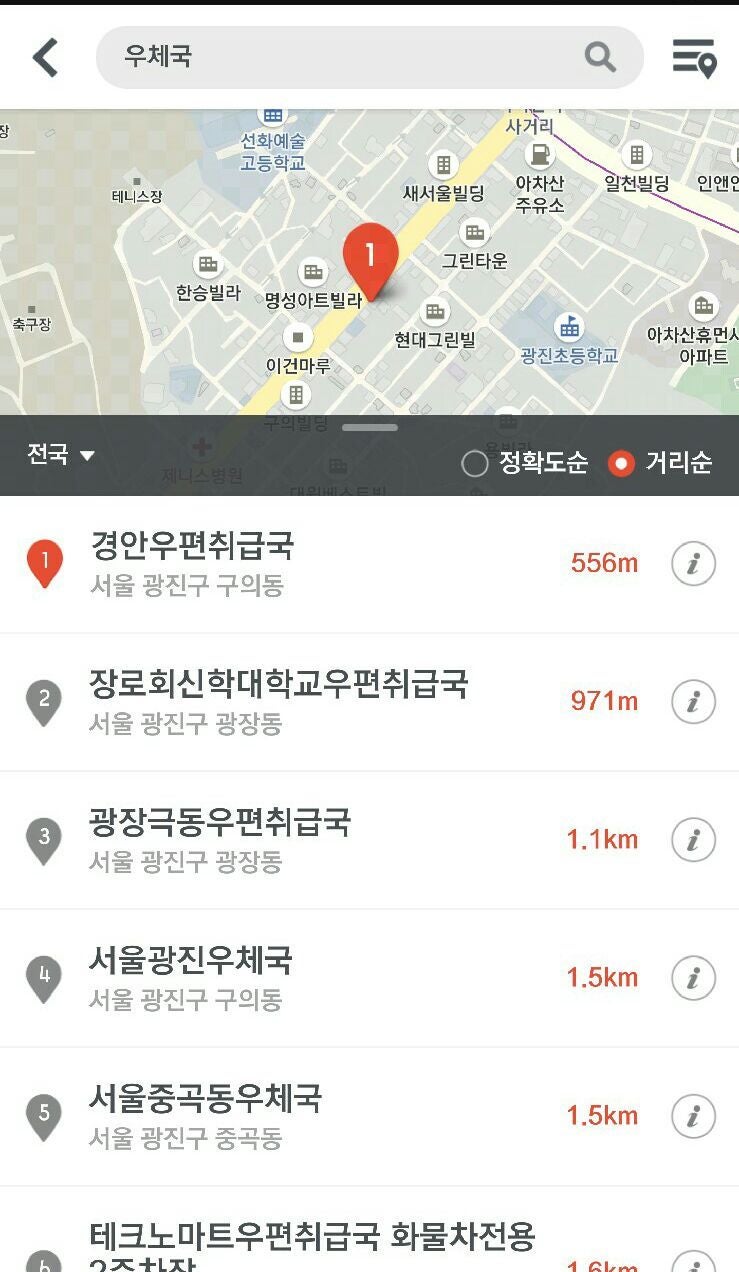Go back using the top-left arrow

[x=45, y=58]
